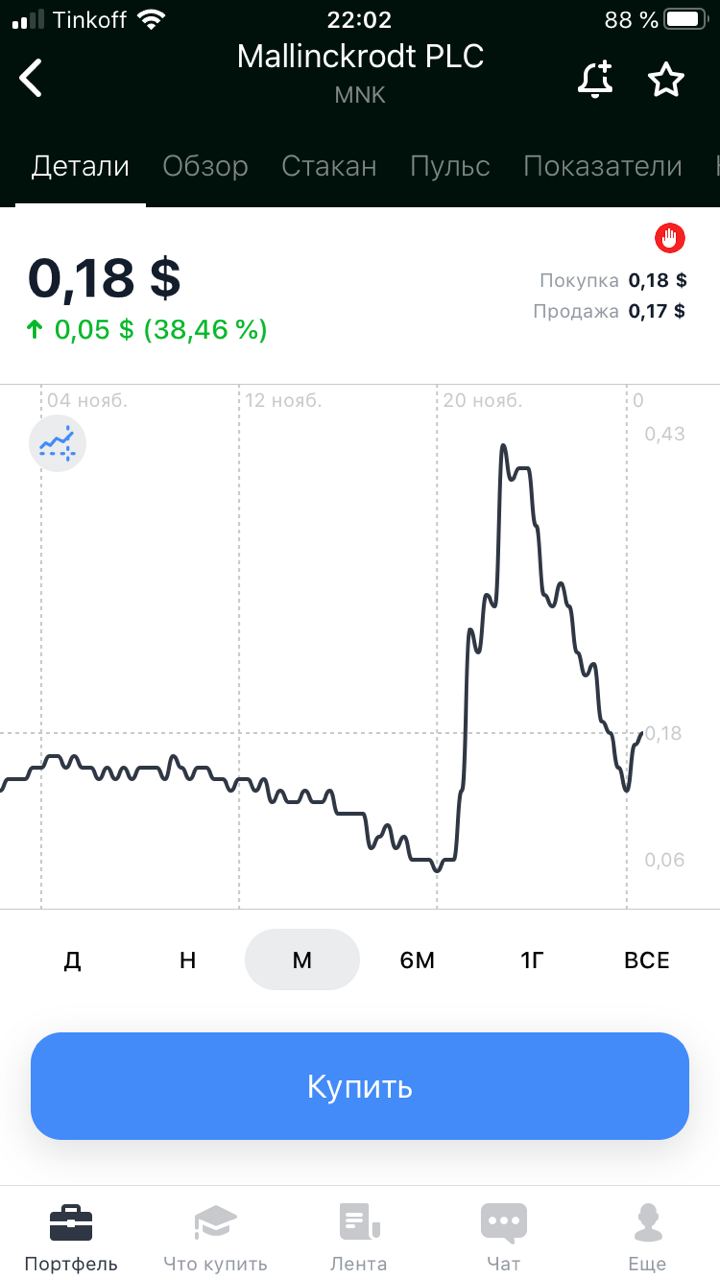Select the Детали tab

(80, 166)
